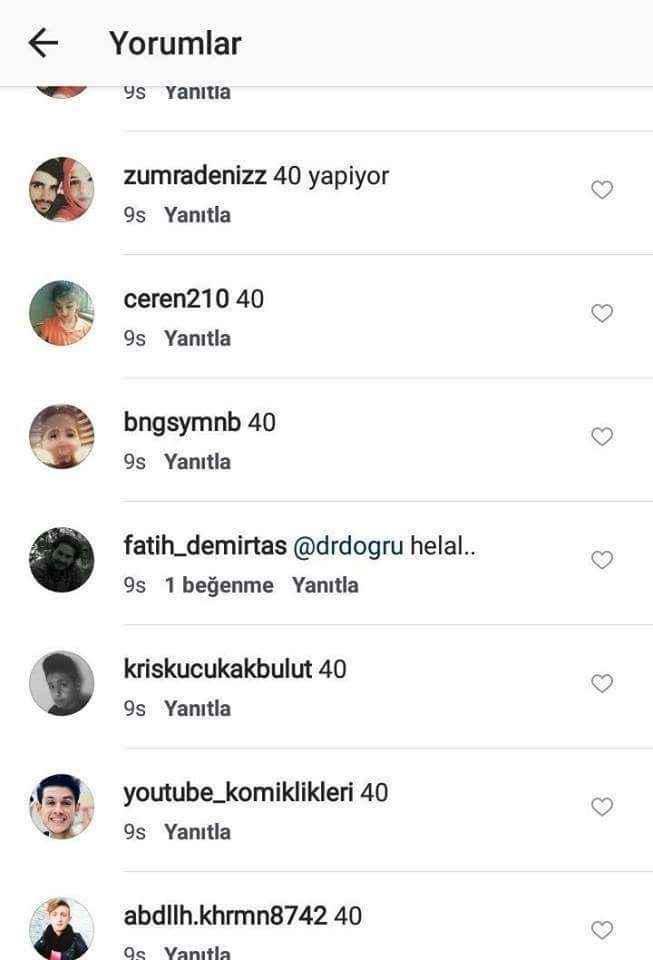Like ceren210's comment

(602, 313)
